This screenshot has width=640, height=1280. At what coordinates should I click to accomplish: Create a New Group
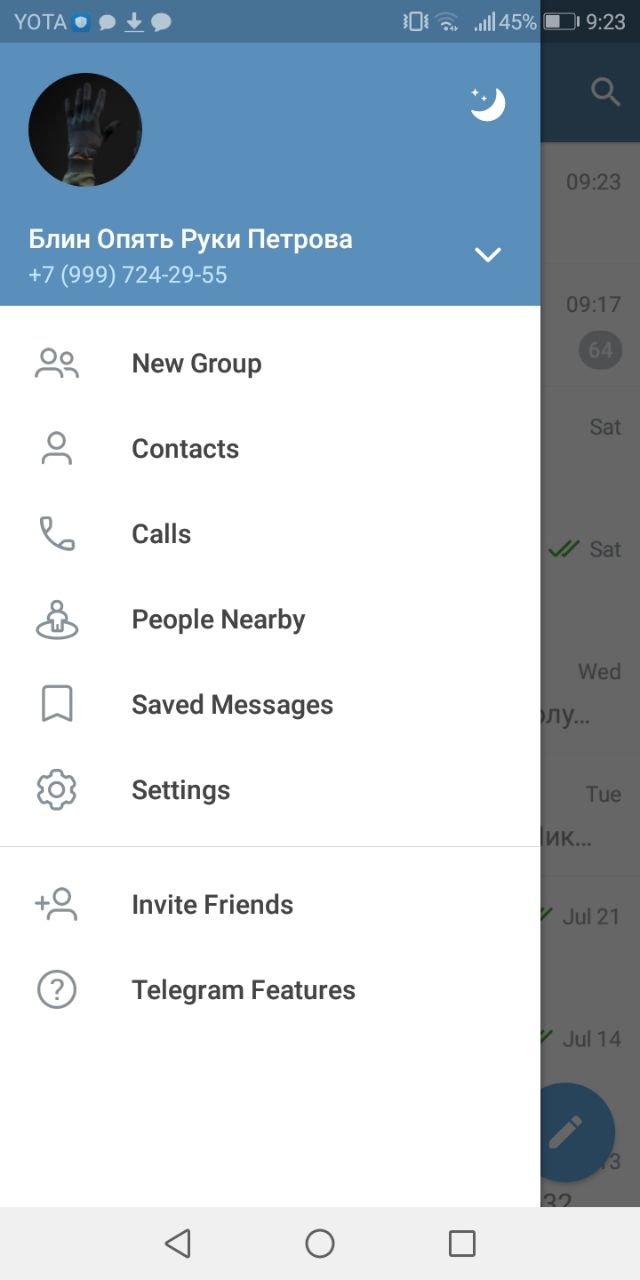[270, 364]
